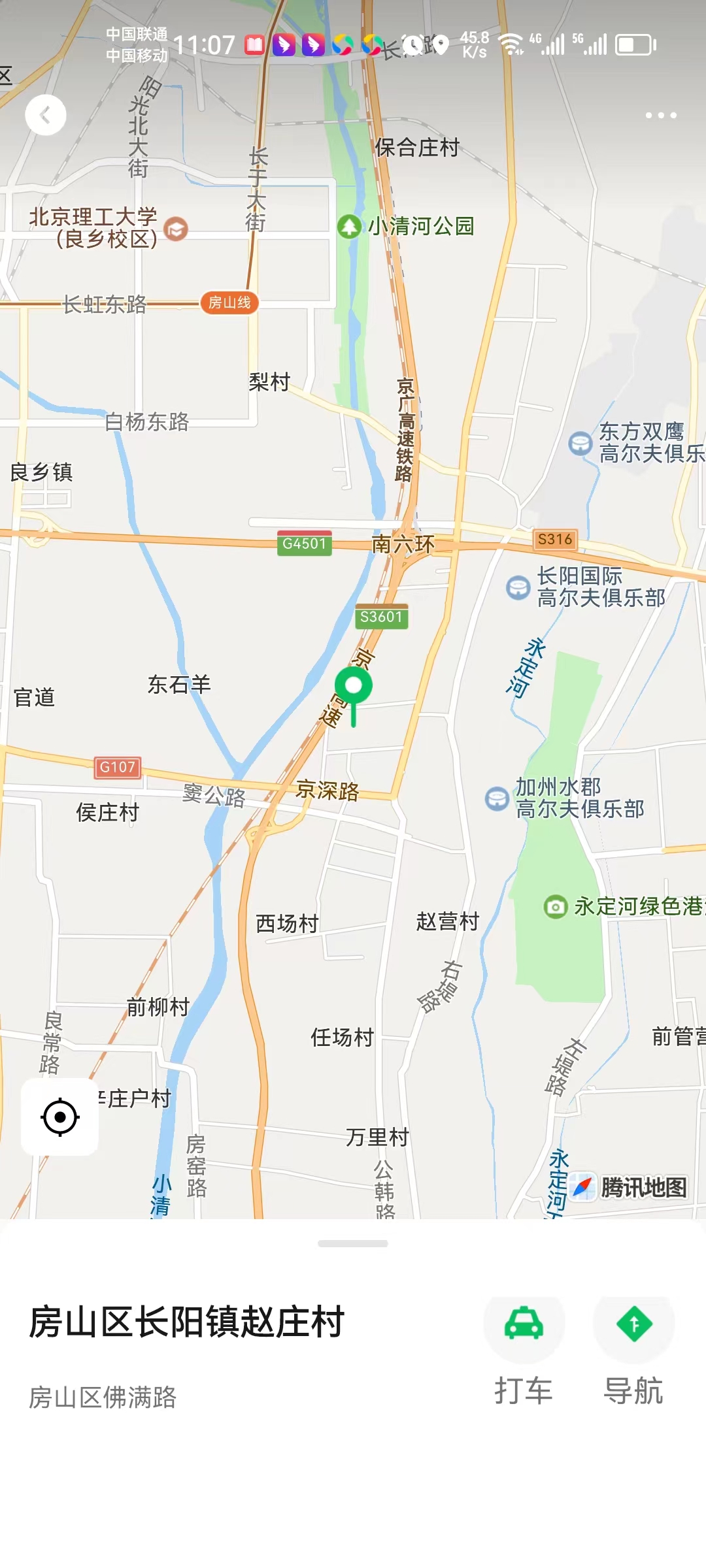Go back using the round arrow button
The image size is (706, 1568).
pyautogui.click(x=46, y=116)
